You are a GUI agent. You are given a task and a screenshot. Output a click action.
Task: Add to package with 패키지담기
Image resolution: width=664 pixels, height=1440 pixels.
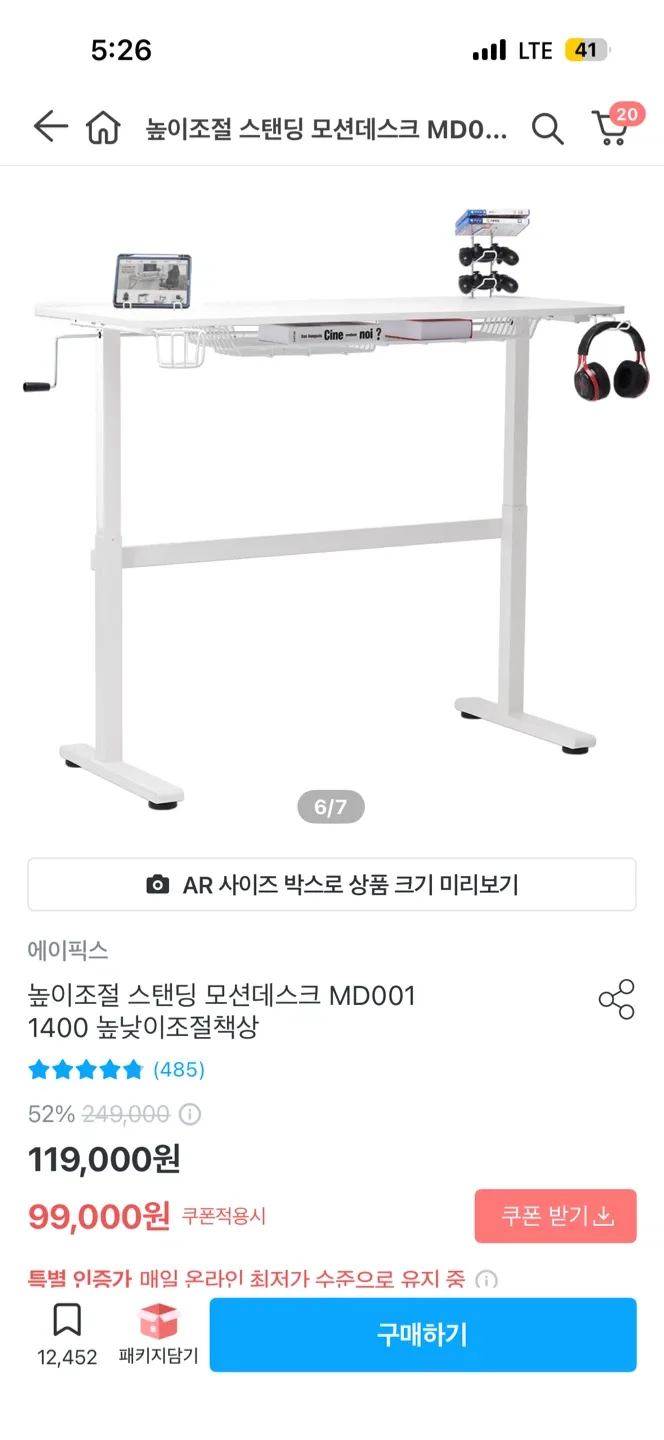(x=158, y=1335)
